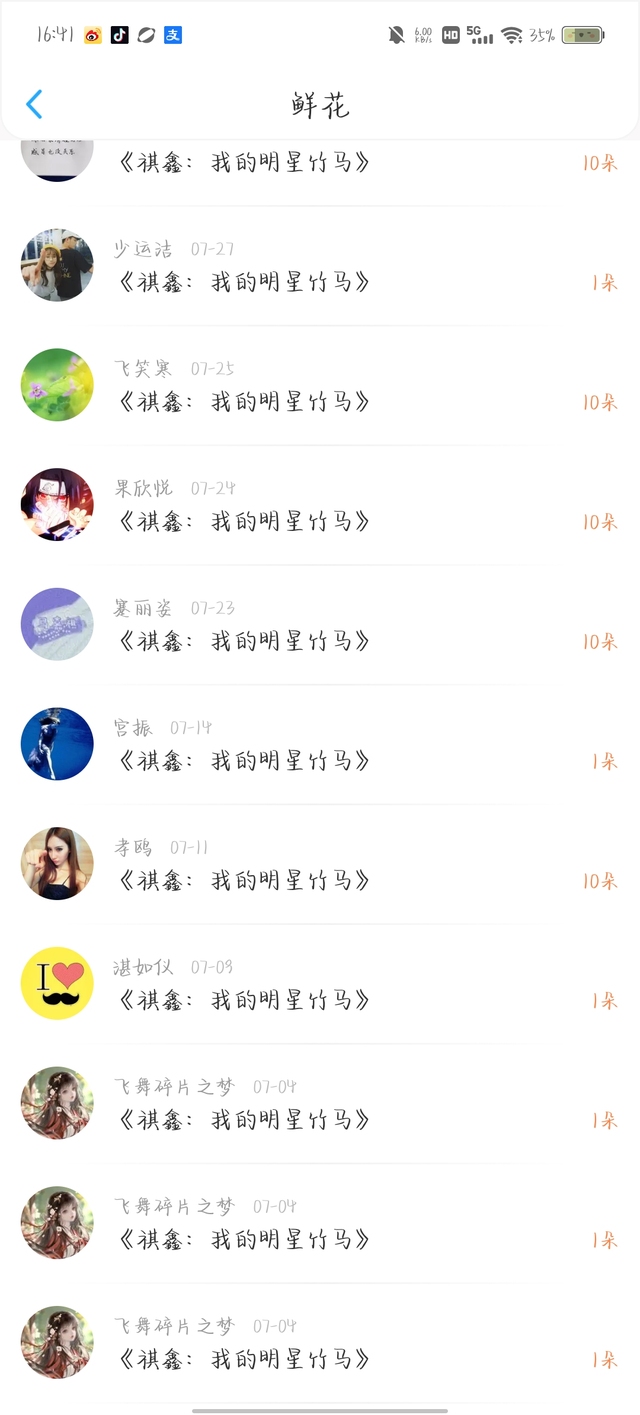Screen dimensions: 640x1415
Task: Open 宫振's flower record row
Action: point(320,746)
